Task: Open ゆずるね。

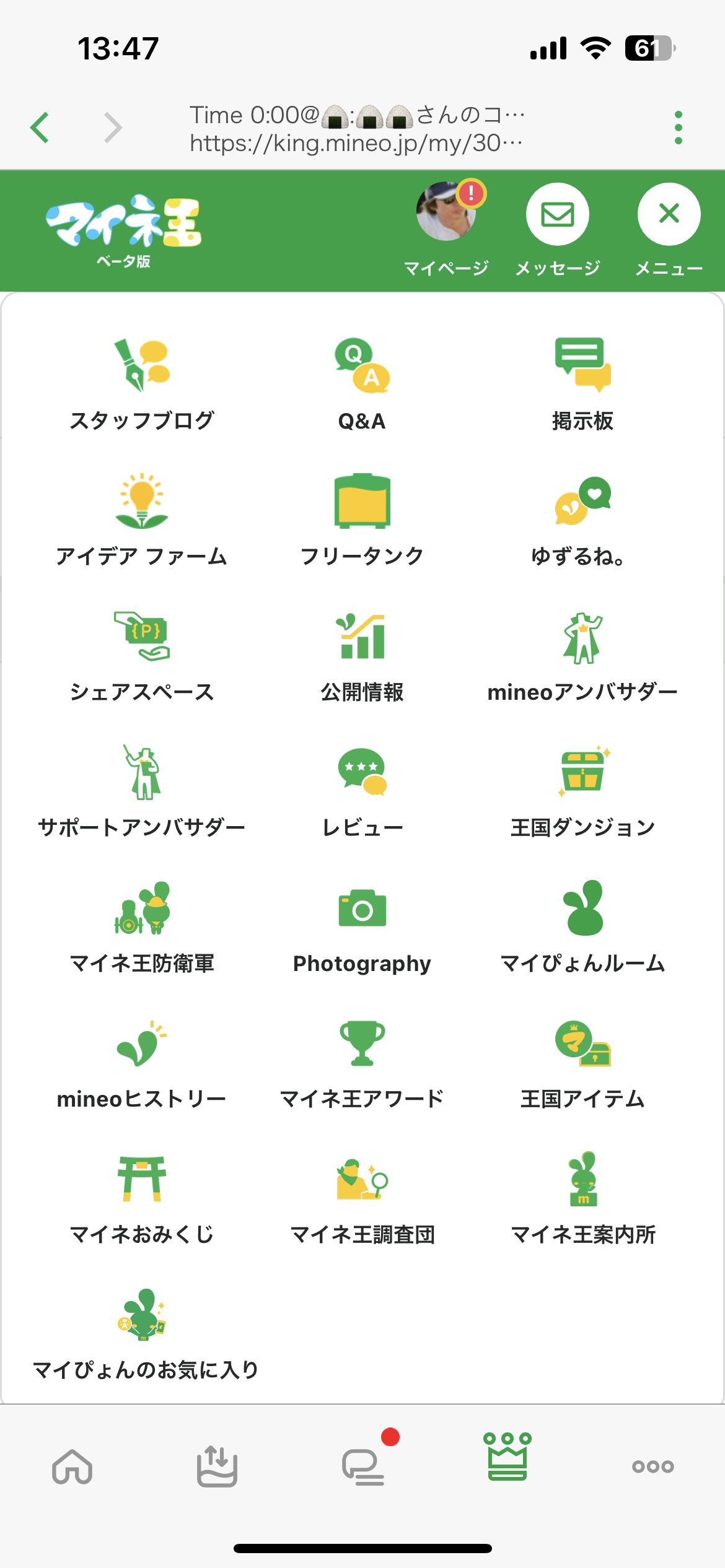Action: point(582,519)
